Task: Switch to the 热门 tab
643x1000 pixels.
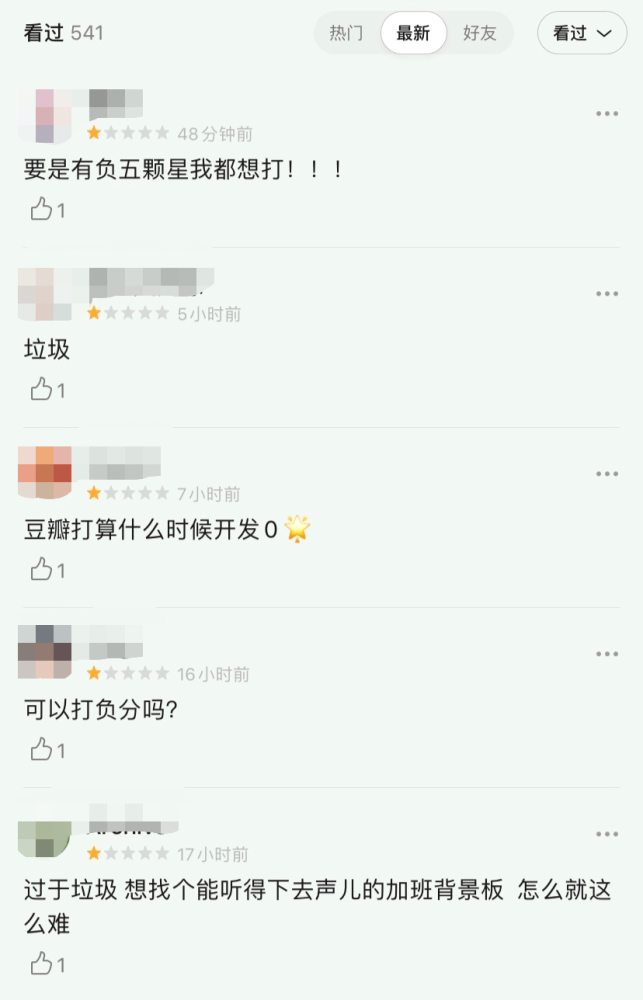Action: [x=346, y=33]
